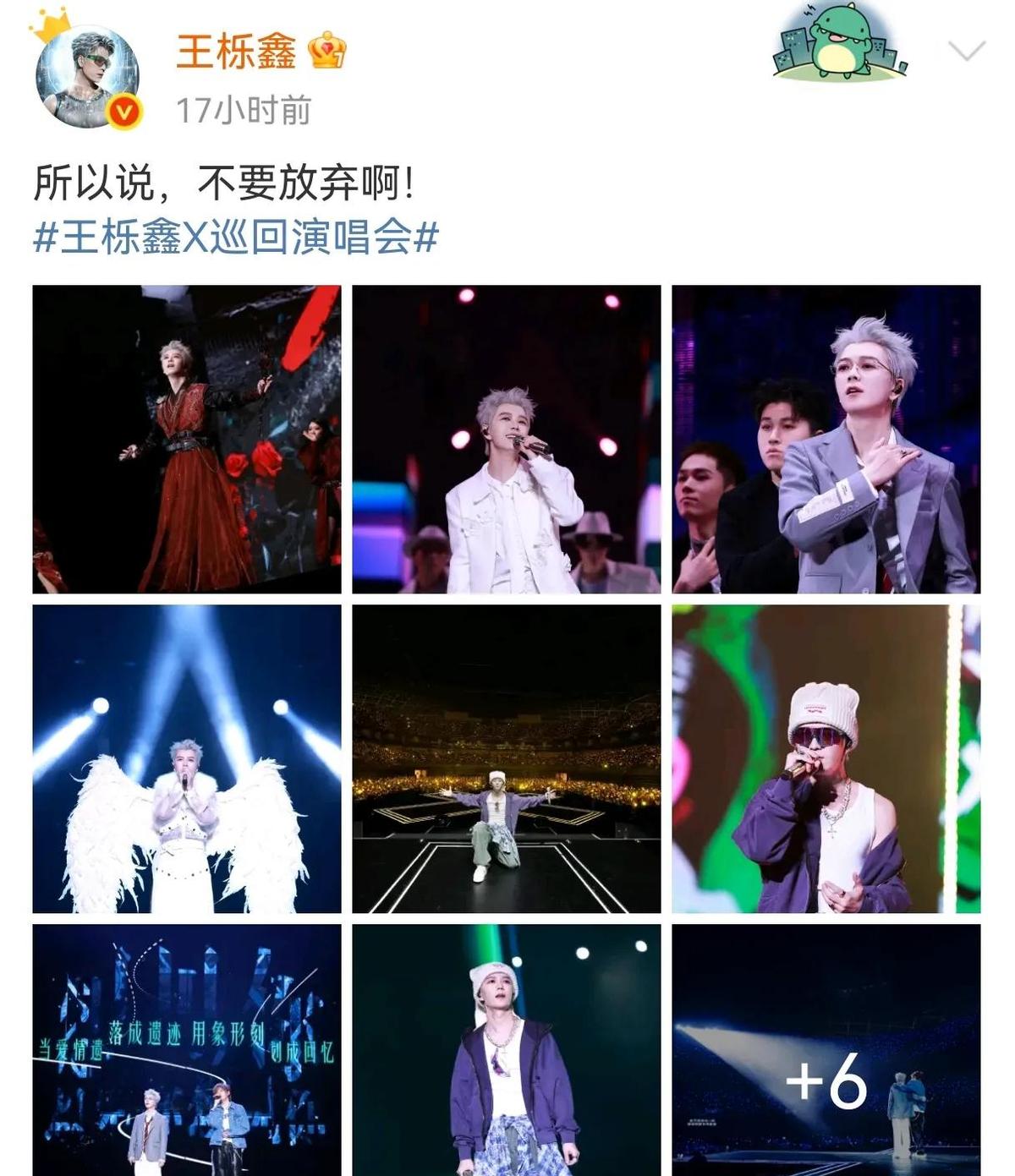Open the purple jacket beanie photo
Image resolution: width=1015 pixels, height=1176 pixels.
pyautogui.click(x=506, y=1048)
